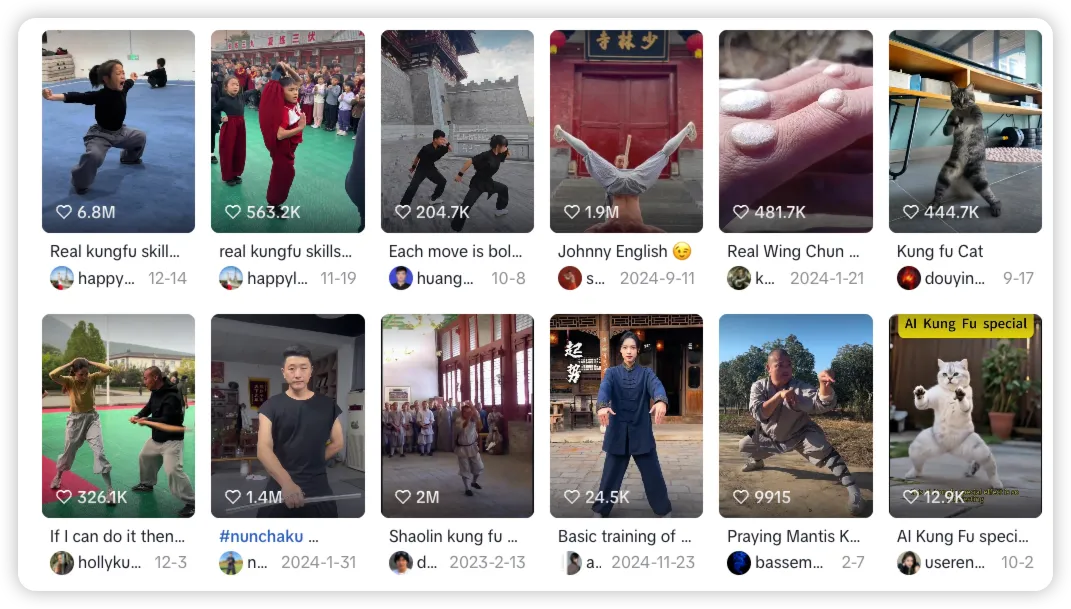Image resolution: width=1071 pixels, height=609 pixels.
Task: Watch the Real Wing Chun video
Action: click(x=796, y=131)
